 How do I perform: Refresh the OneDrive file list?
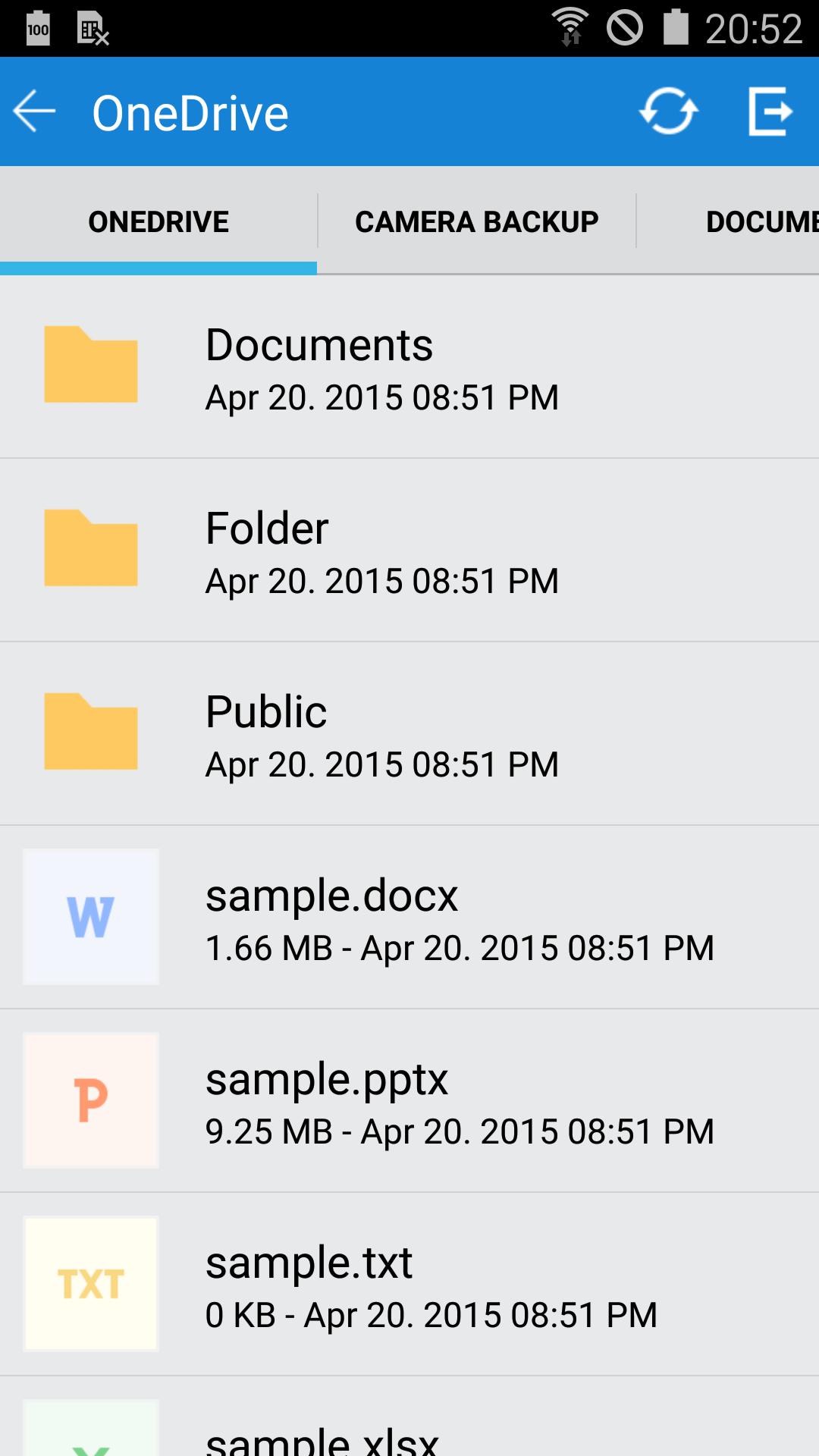(668, 111)
